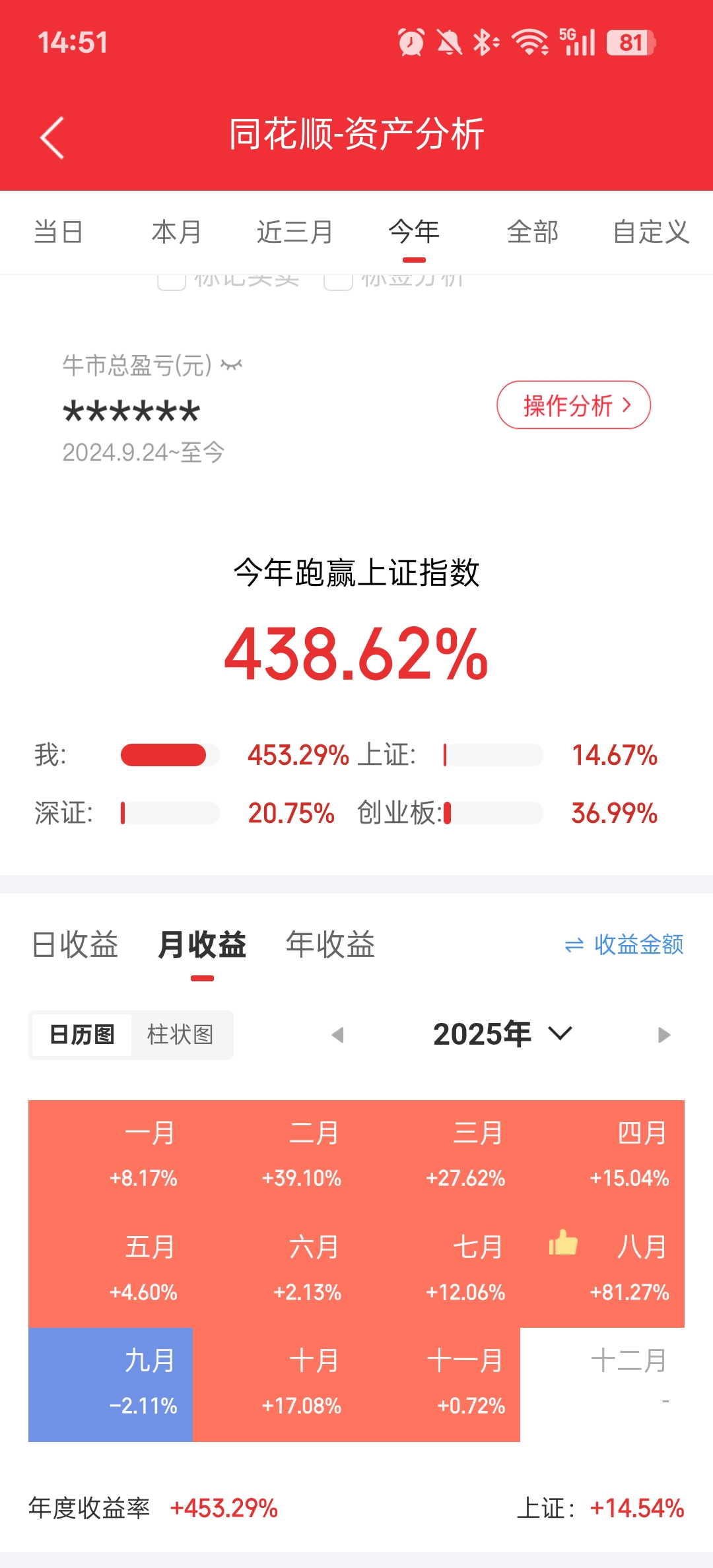713x1568 pixels.
Task: Go to the previous year
Action: coord(337,1035)
